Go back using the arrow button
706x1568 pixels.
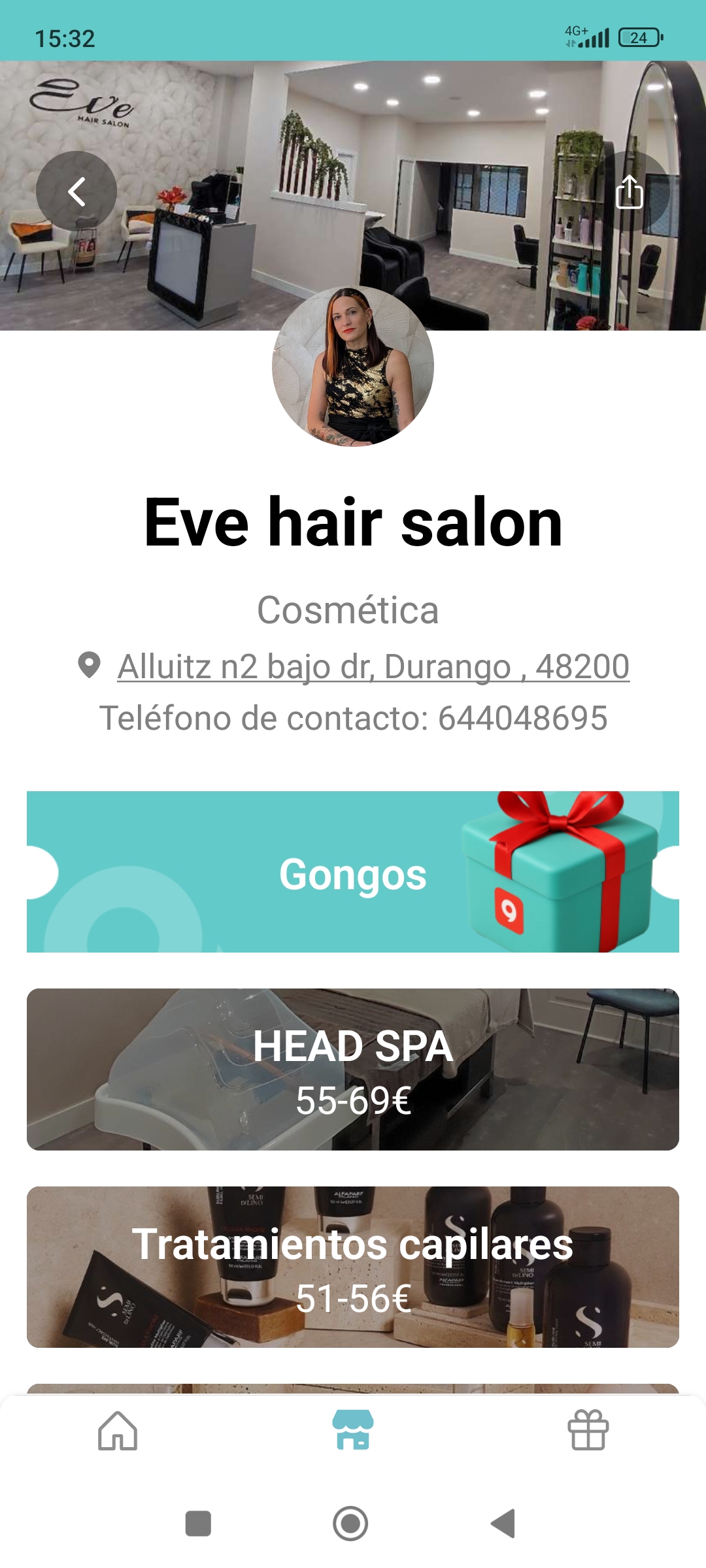[x=76, y=191]
